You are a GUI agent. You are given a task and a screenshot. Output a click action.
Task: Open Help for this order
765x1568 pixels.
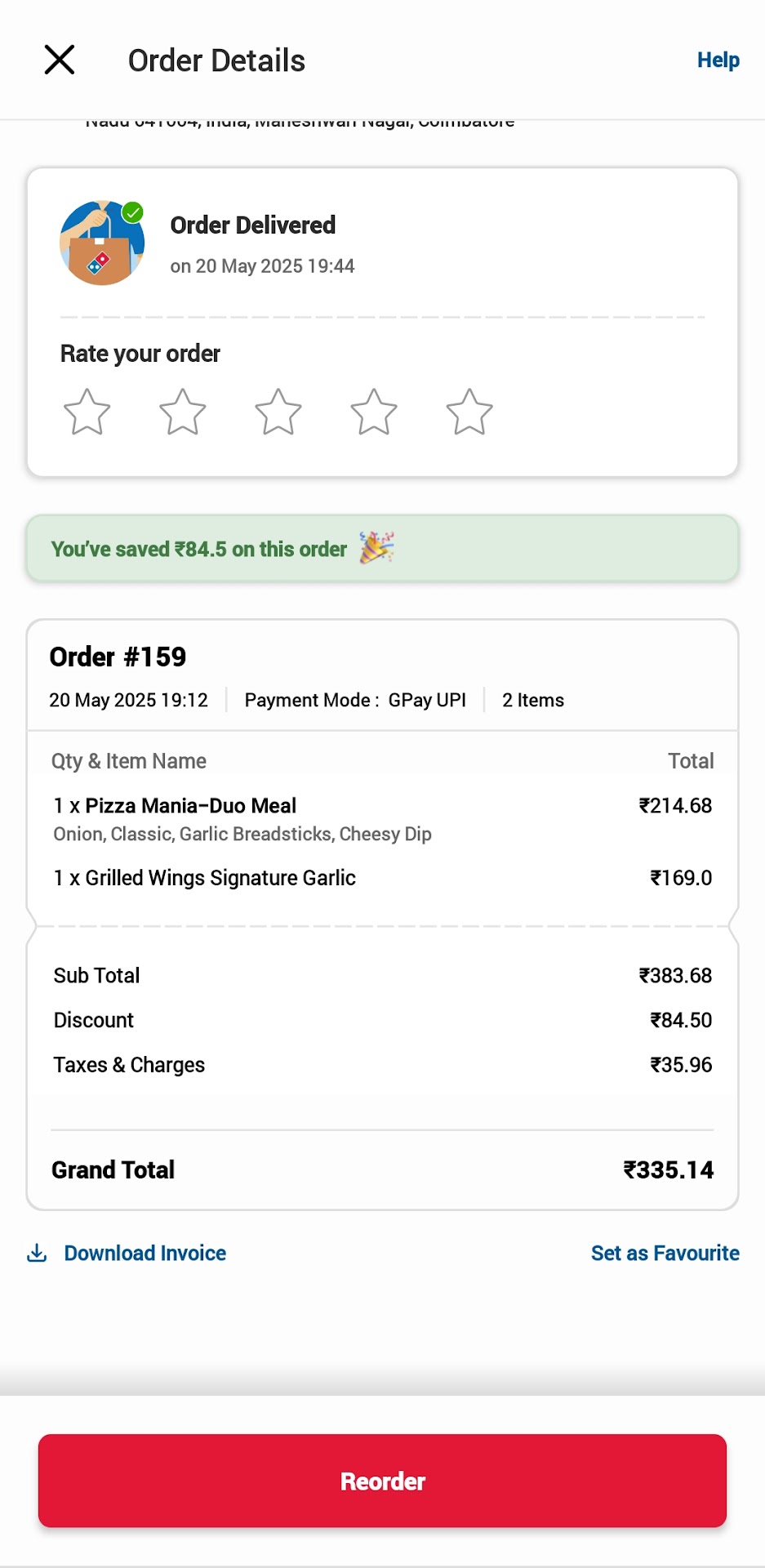point(718,60)
